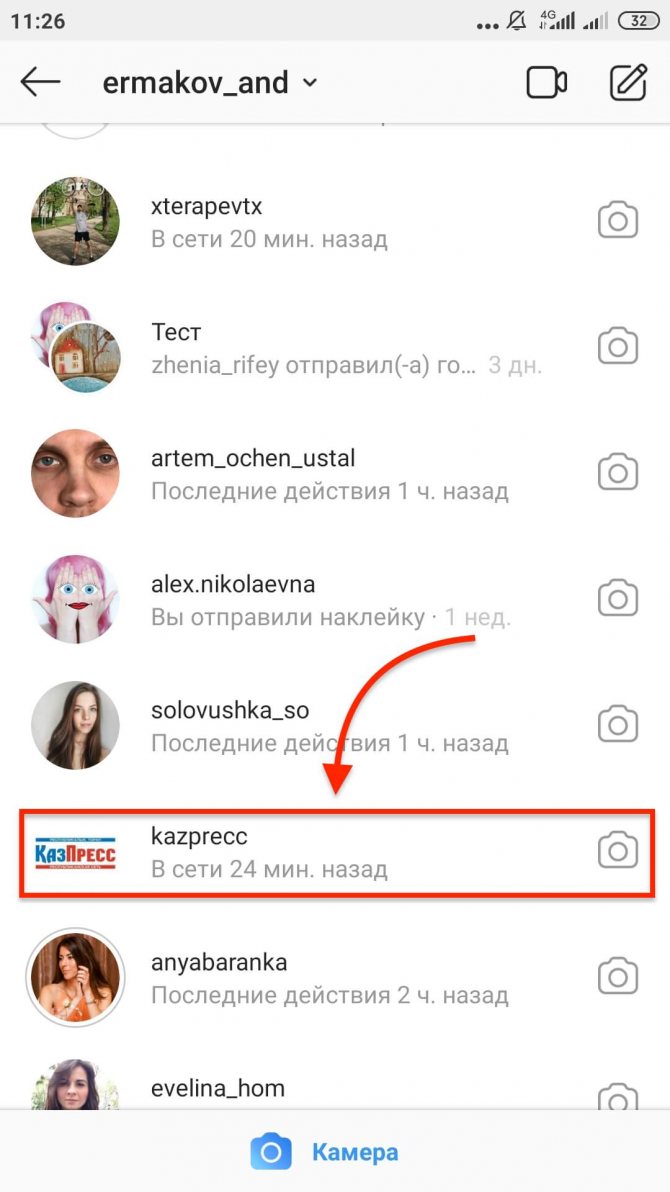Go back using the arrow icon
670x1192 pixels.
click(x=41, y=83)
